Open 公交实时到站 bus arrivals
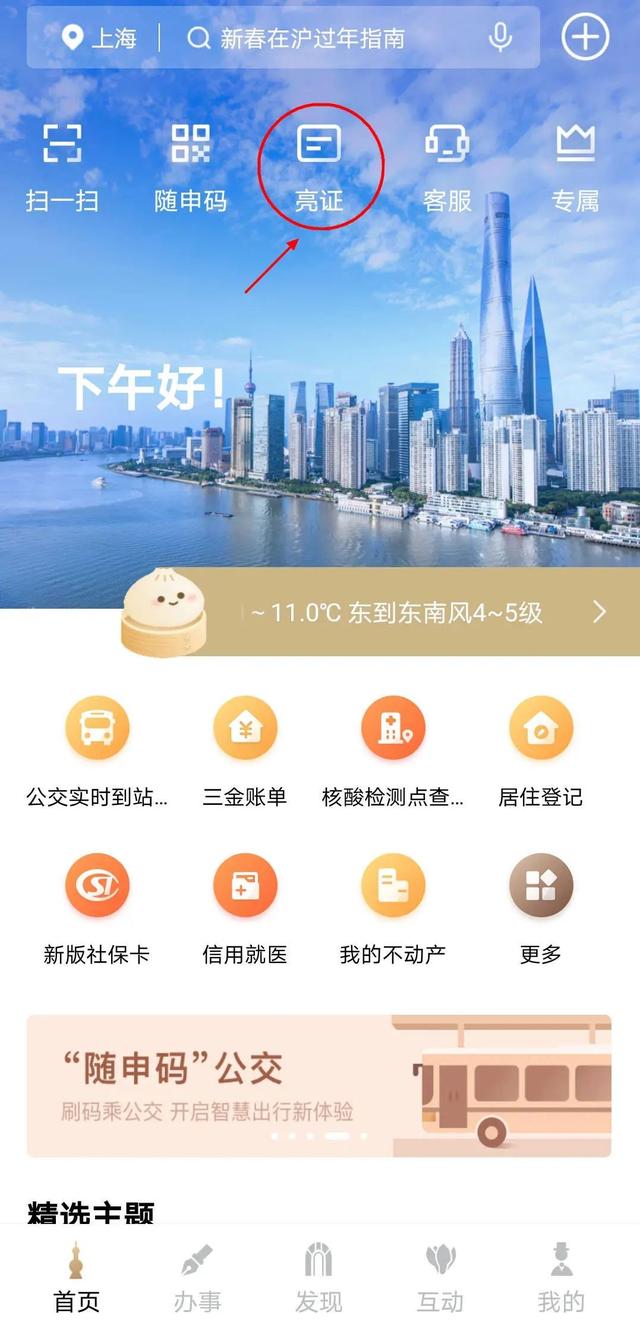This screenshot has height=1331, width=640. click(97, 750)
